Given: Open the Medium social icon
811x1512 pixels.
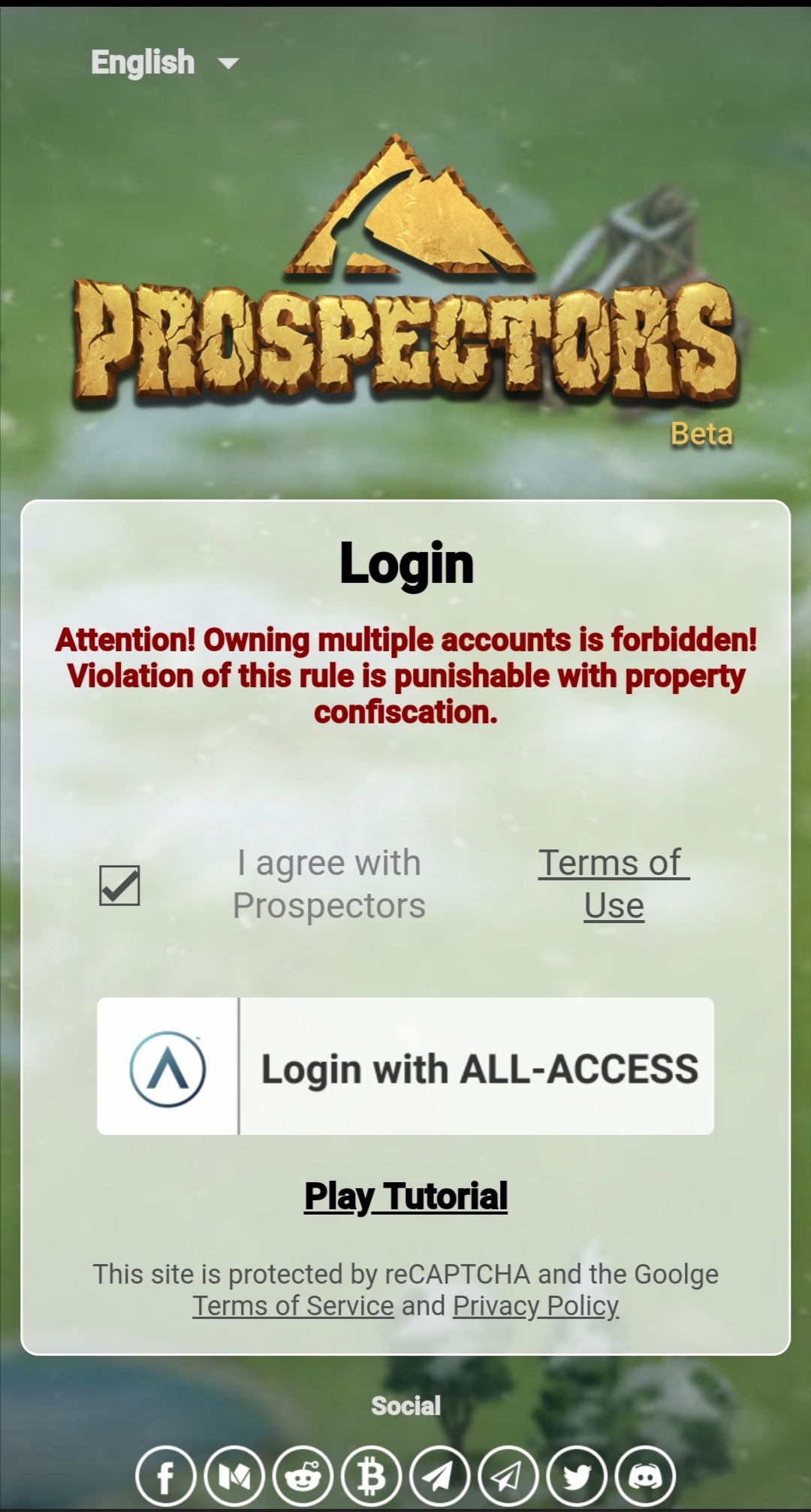Looking at the screenshot, I should [x=234, y=1476].
